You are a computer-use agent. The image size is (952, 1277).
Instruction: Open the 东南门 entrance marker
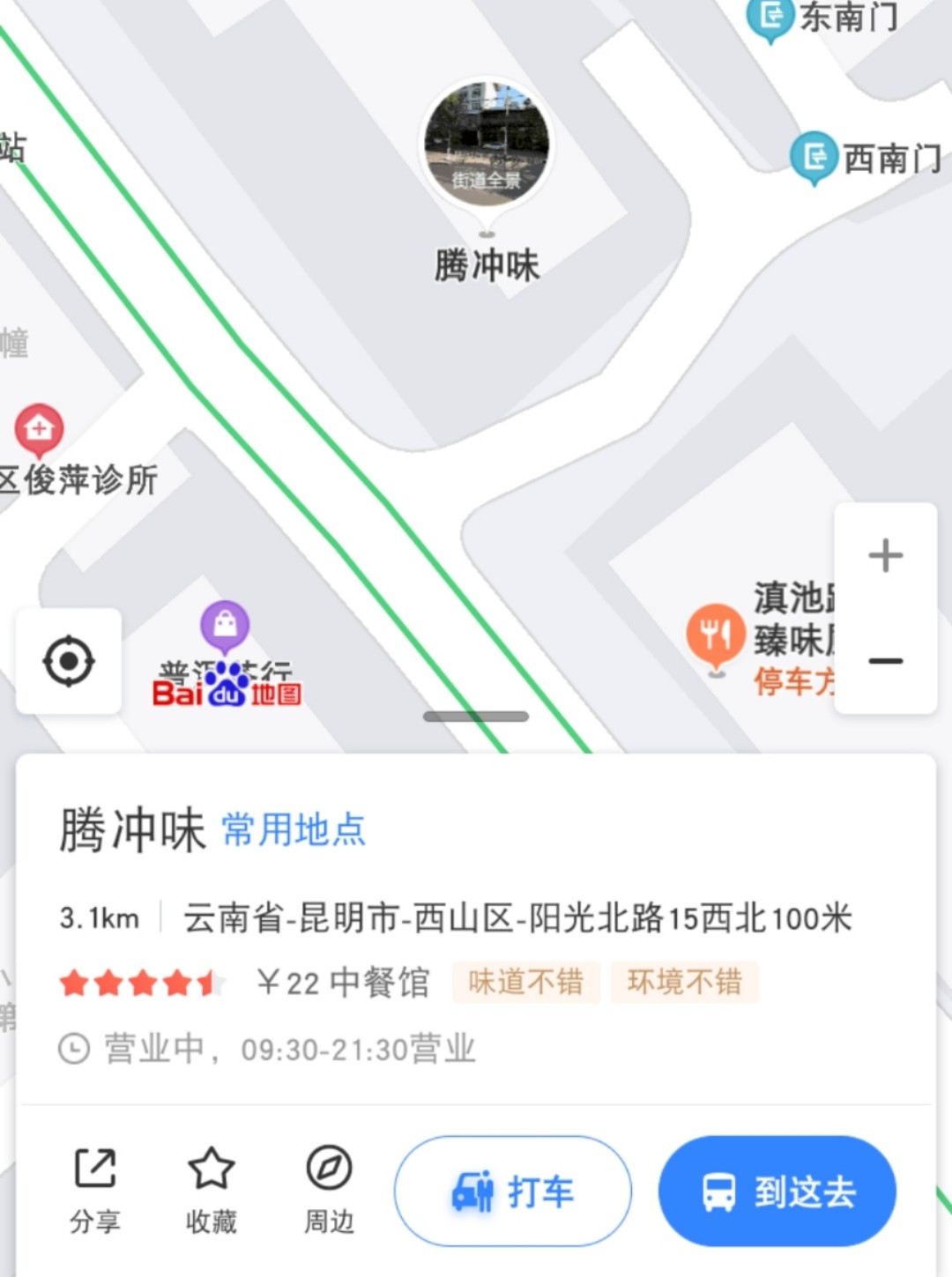(x=770, y=18)
